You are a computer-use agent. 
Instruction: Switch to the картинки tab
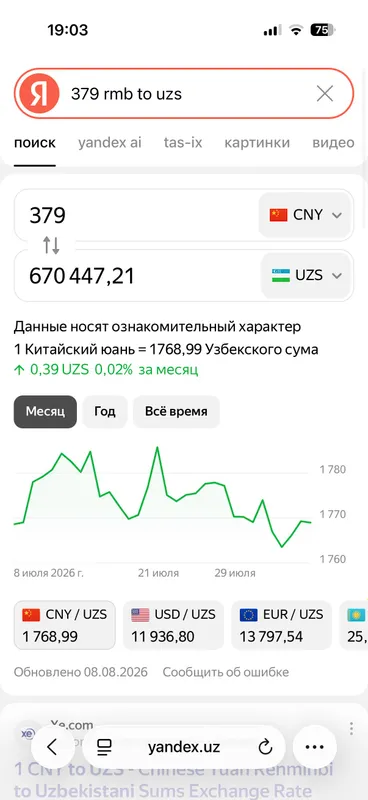click(x=257, y=142)
